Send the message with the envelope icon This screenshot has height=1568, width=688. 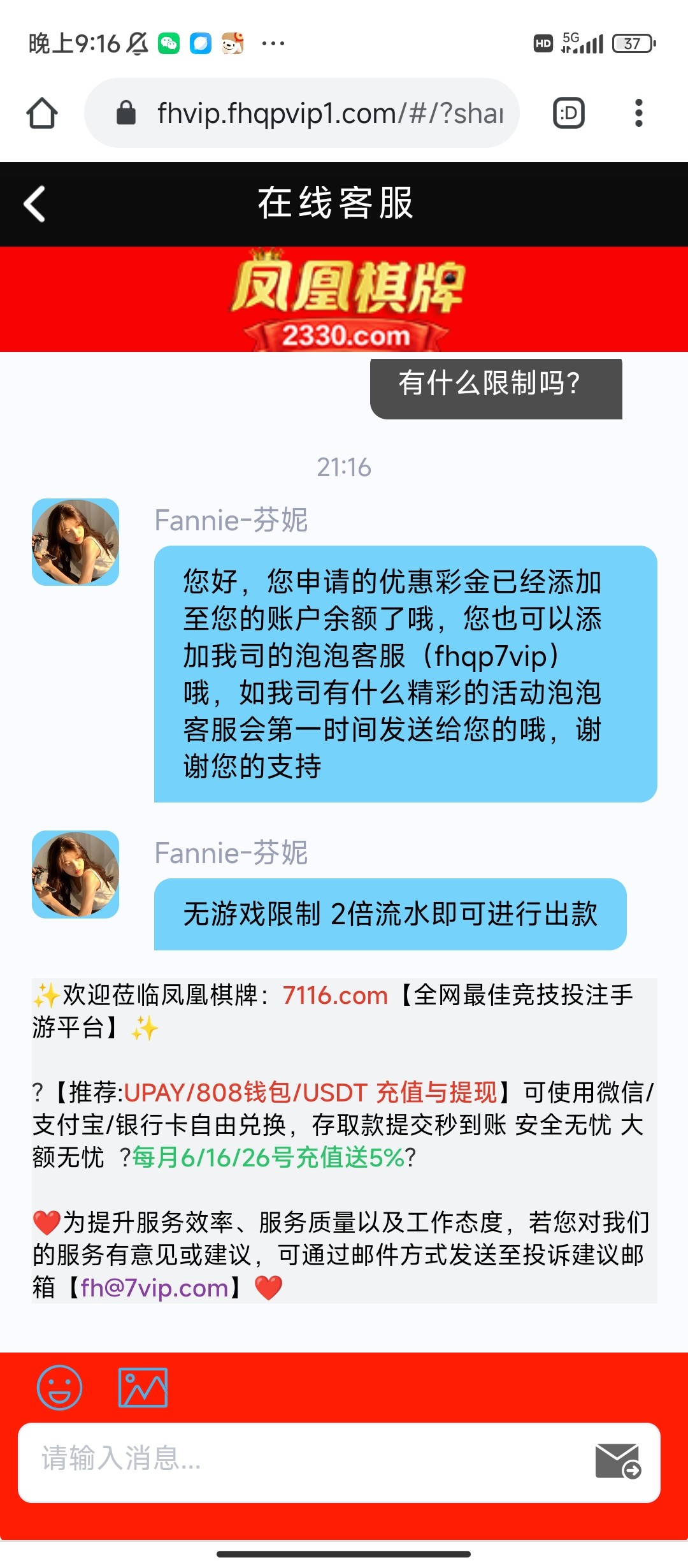point(618,1460)
